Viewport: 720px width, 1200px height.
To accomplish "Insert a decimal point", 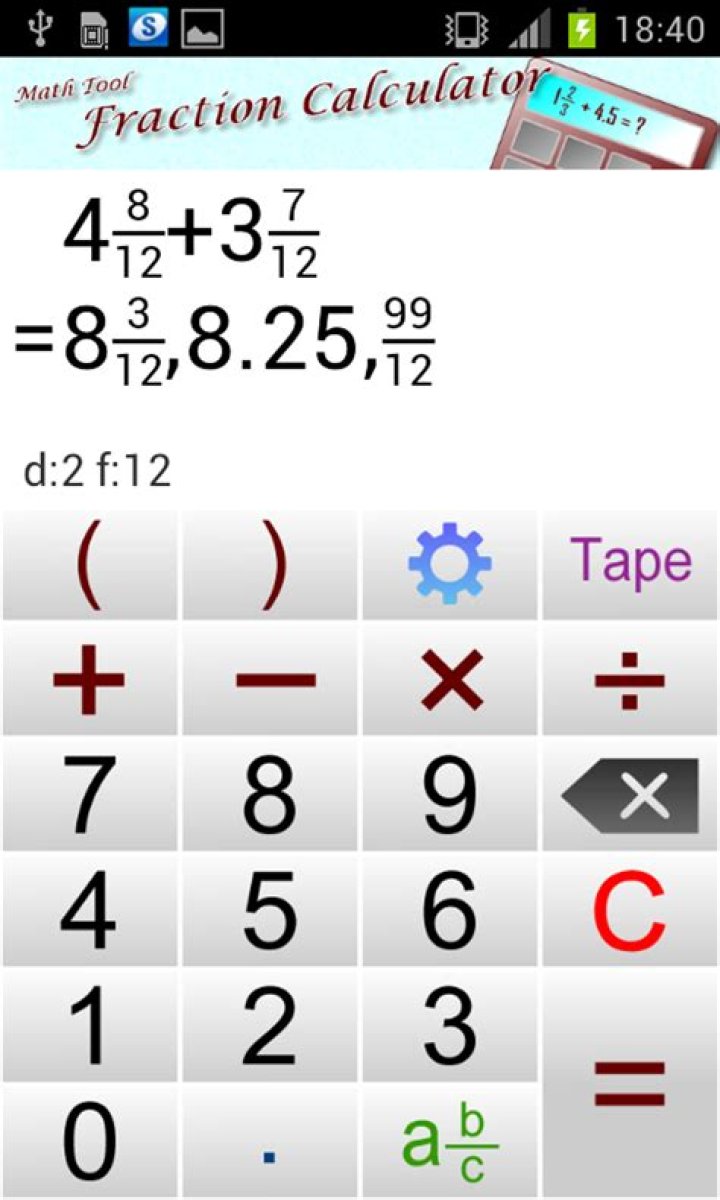I will point(269,1140).
